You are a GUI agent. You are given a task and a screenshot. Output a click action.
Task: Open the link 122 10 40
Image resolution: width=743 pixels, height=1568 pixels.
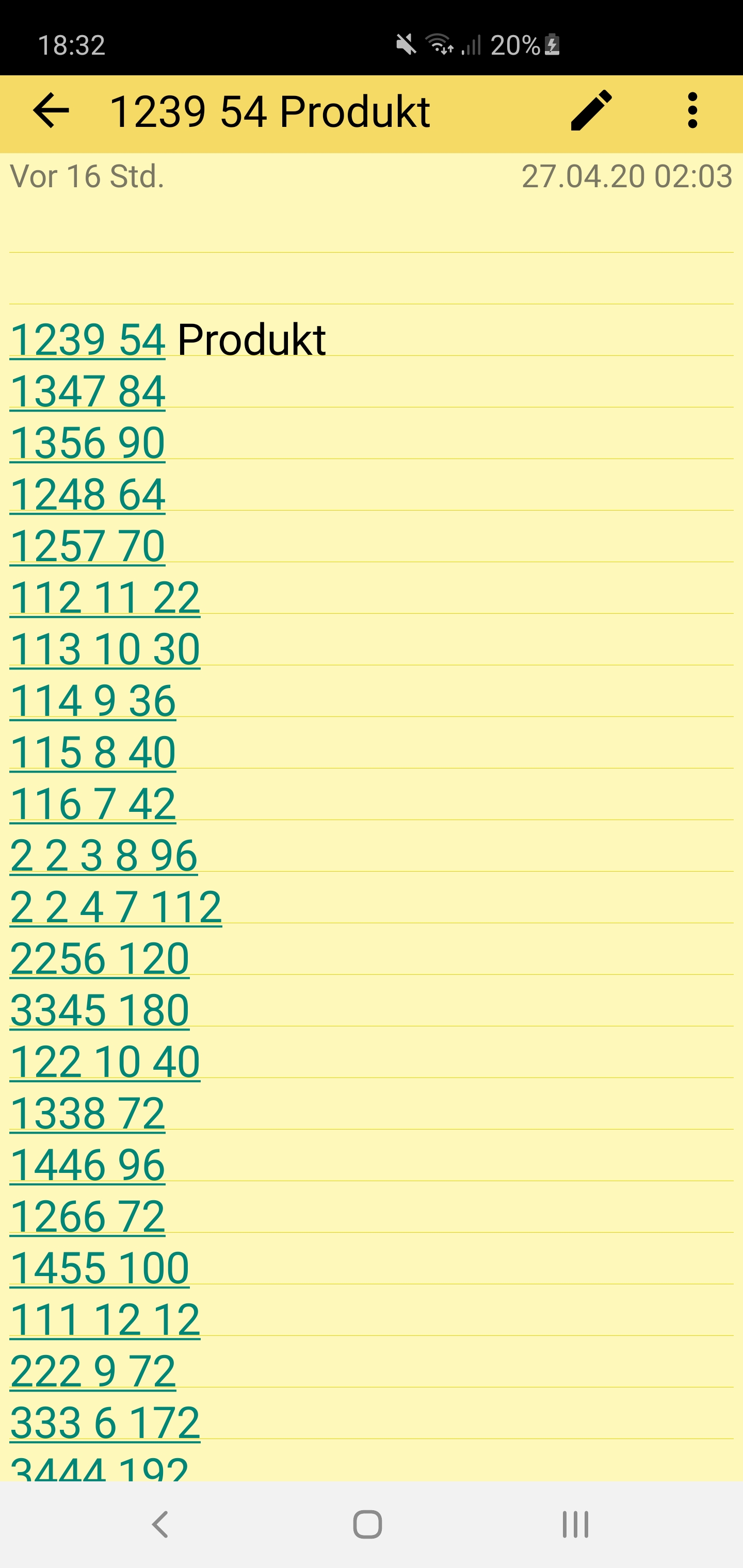tap(105, 1061)
